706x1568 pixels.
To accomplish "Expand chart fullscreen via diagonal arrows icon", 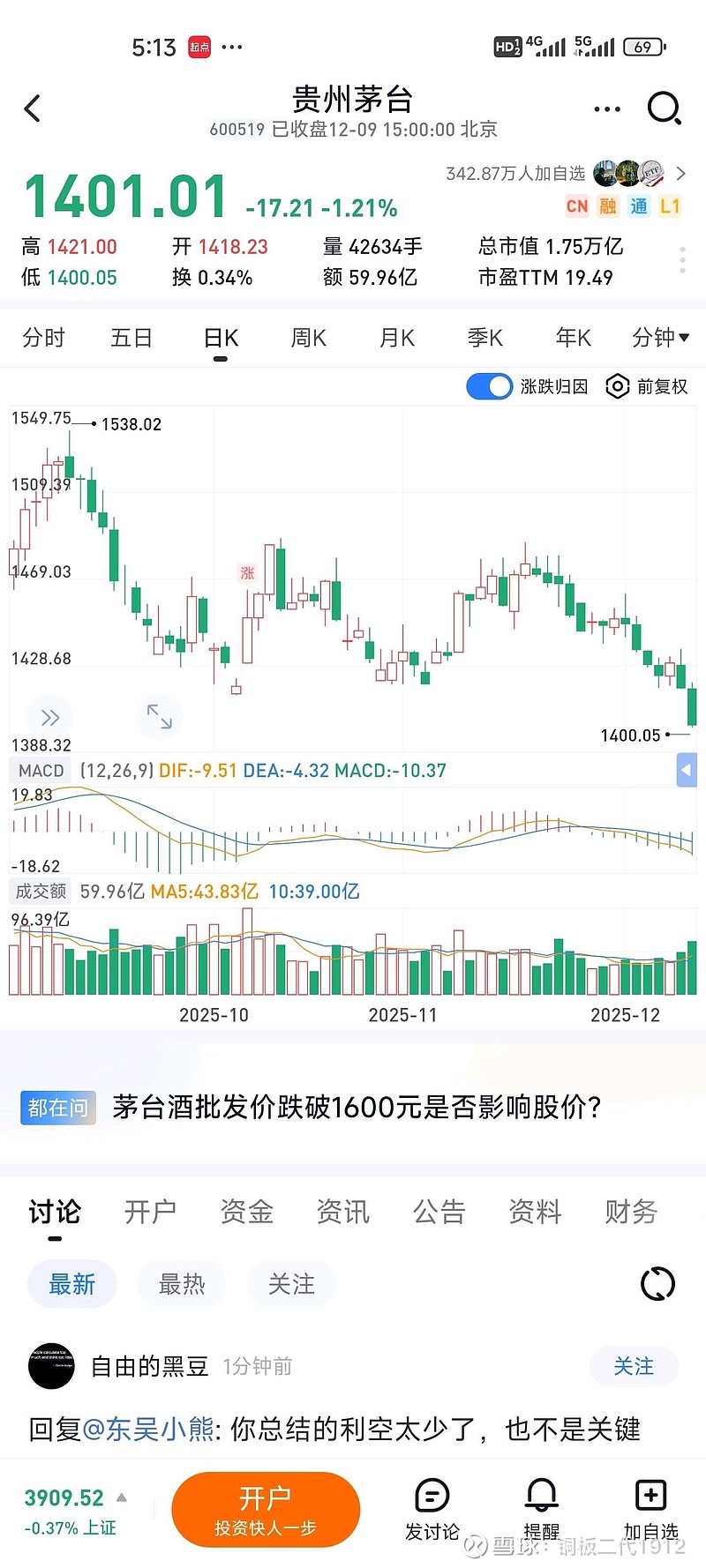I will pyautogui.click(x=159, y=716).
